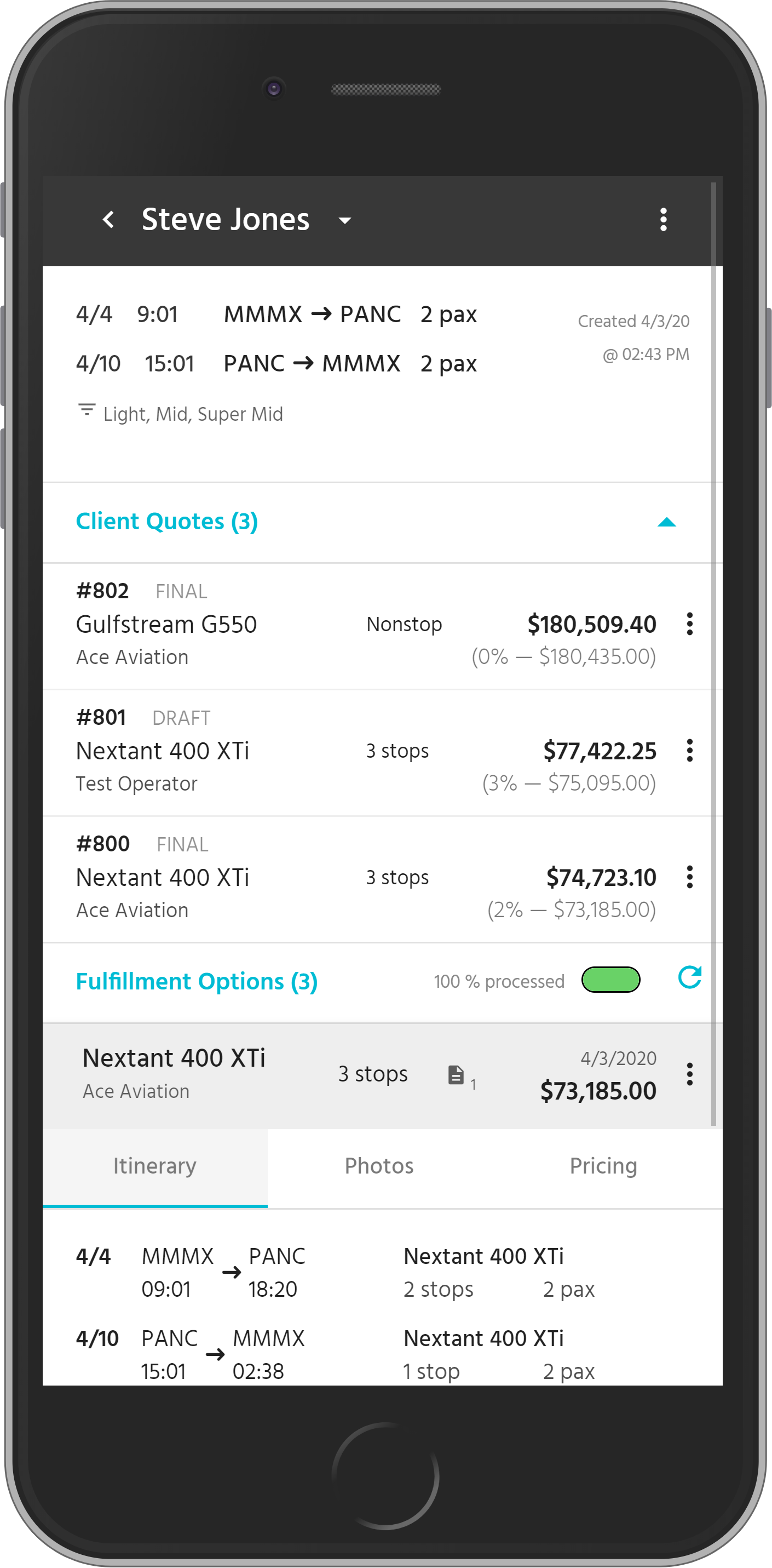
Task: Open options for quote #801
Action: click(x=689, y=751)
